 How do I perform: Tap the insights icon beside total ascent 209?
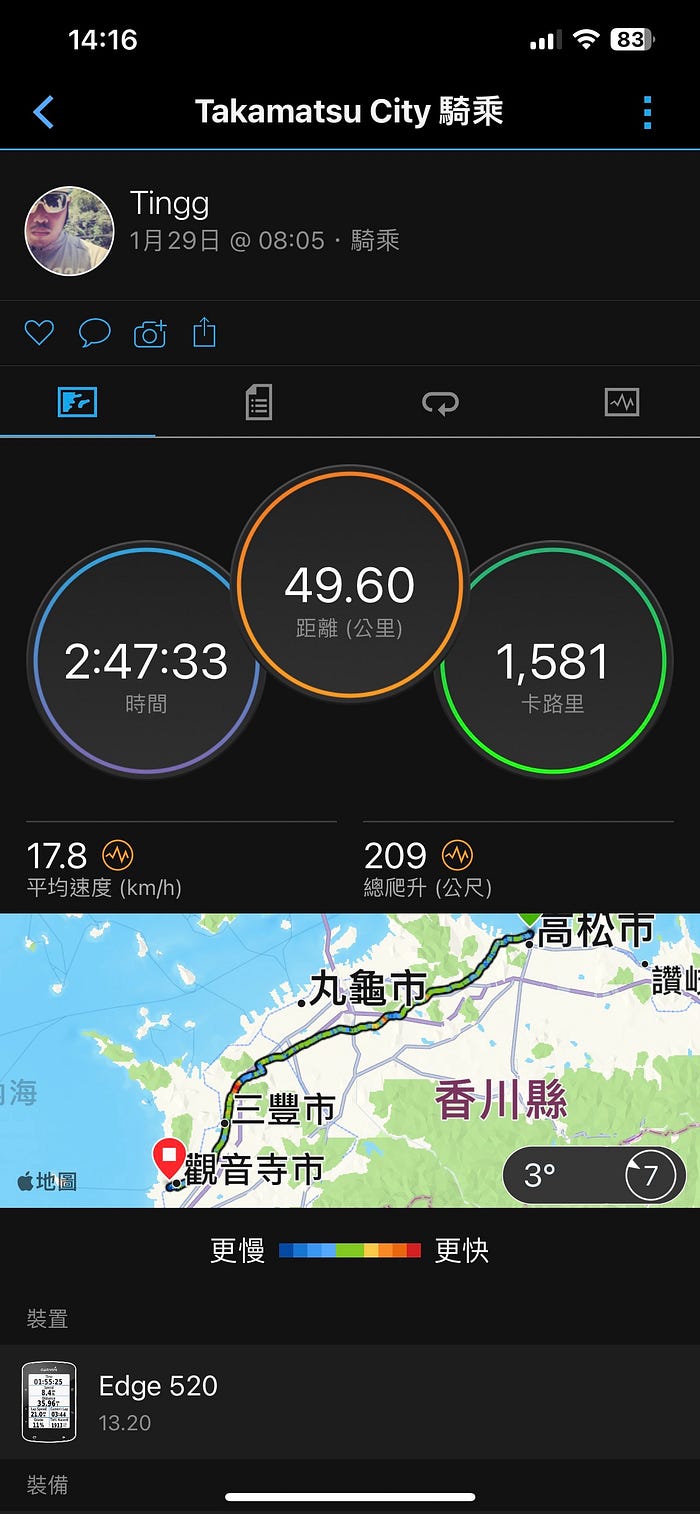[x=458, y=856]
